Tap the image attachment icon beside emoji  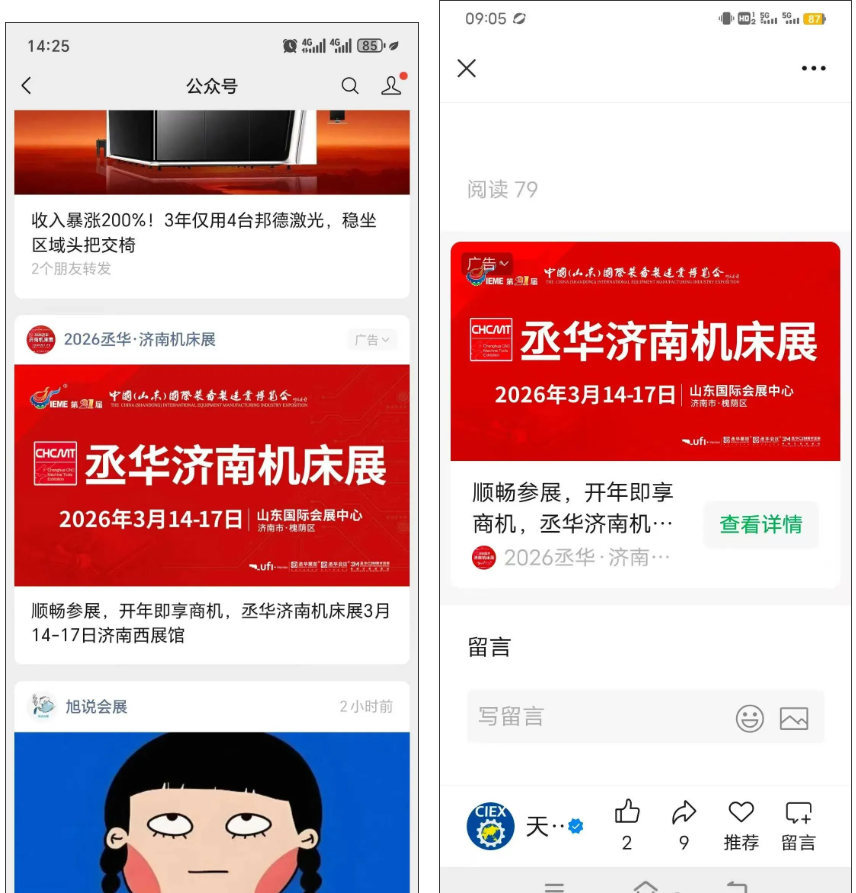796,717
